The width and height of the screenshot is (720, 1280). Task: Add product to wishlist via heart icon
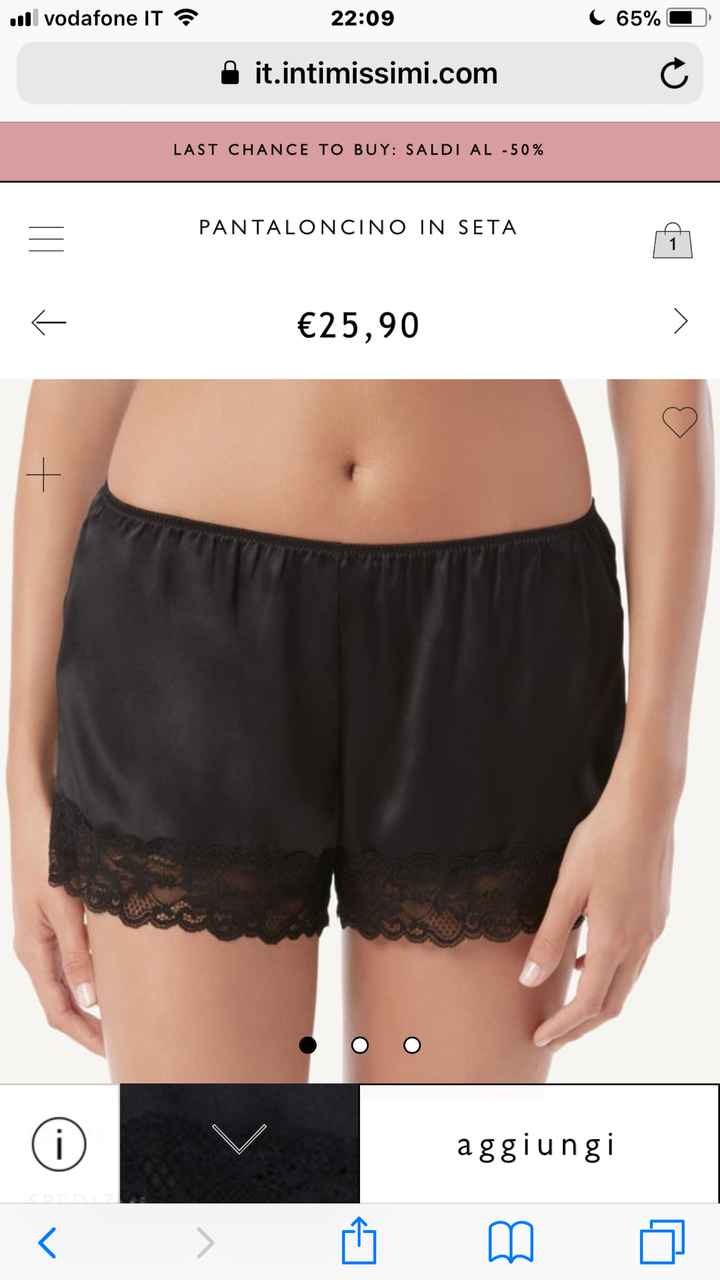click(x=680, y=422)
